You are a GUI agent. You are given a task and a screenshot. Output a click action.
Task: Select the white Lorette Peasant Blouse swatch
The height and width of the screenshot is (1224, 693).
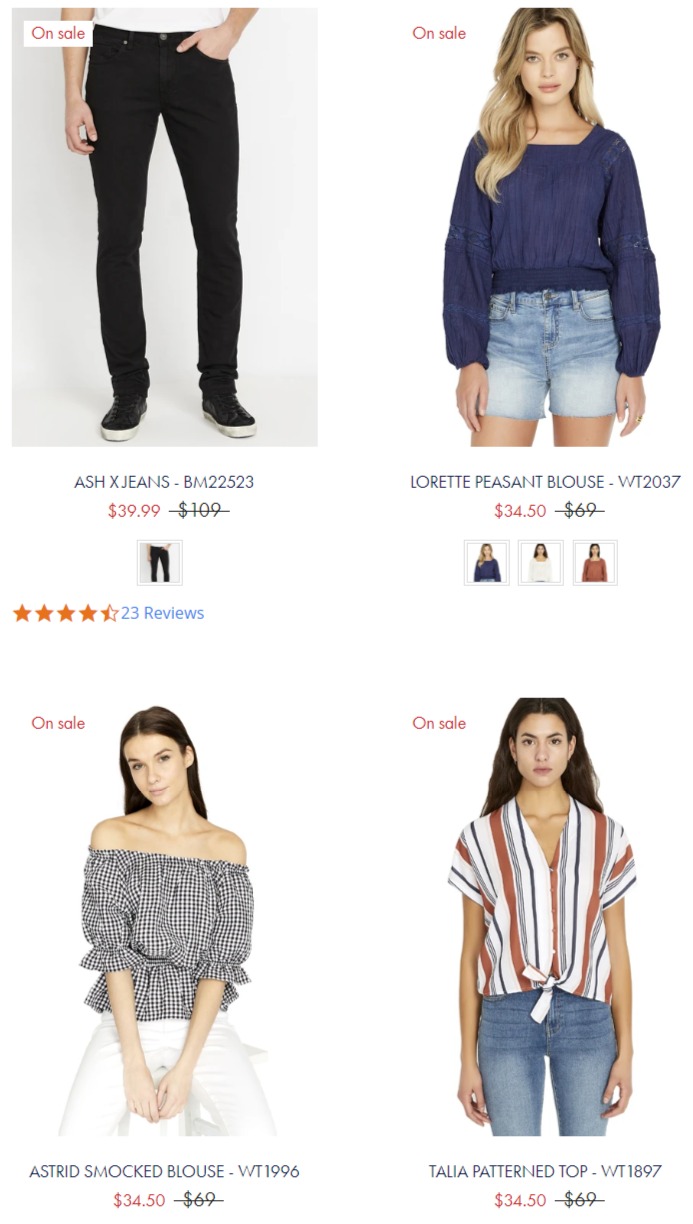541,563
